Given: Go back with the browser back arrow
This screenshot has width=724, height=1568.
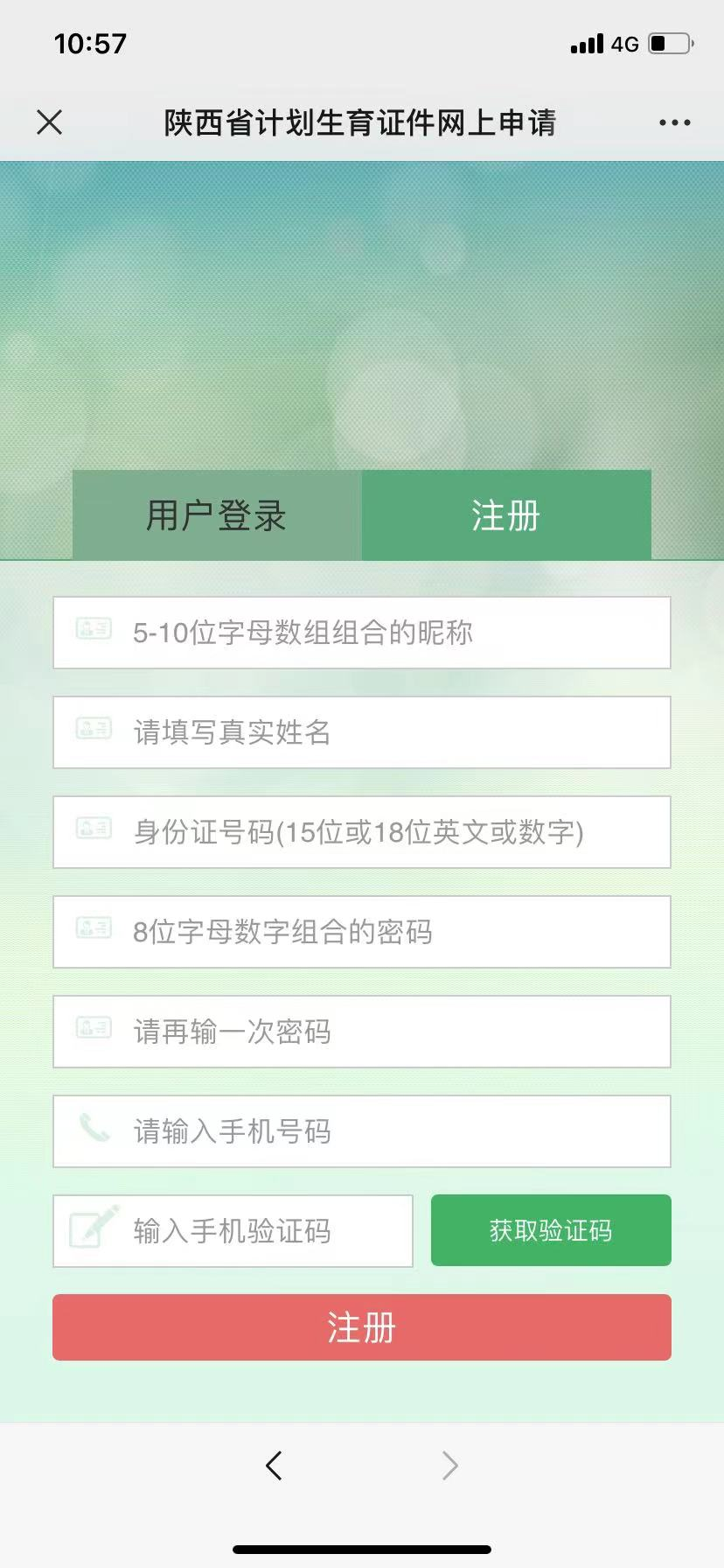Looking at the screenshot, I should pyautogui.click(x=274, y=1465).
